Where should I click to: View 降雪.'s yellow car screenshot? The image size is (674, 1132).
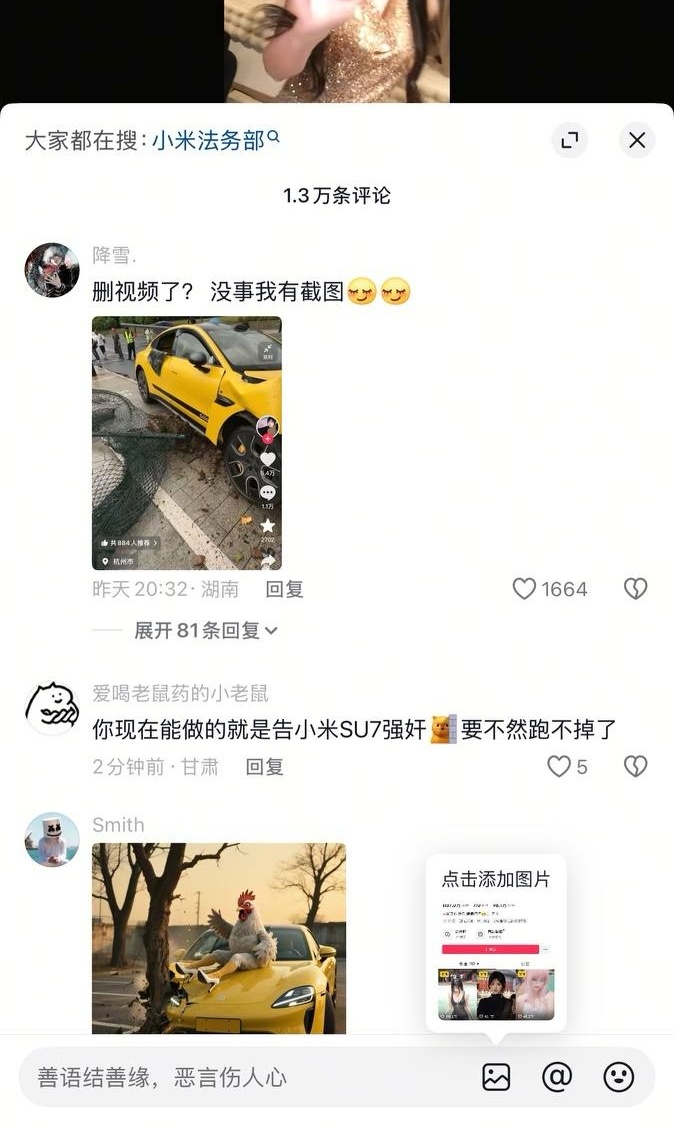pyautogui.click(x=187, y=443)
